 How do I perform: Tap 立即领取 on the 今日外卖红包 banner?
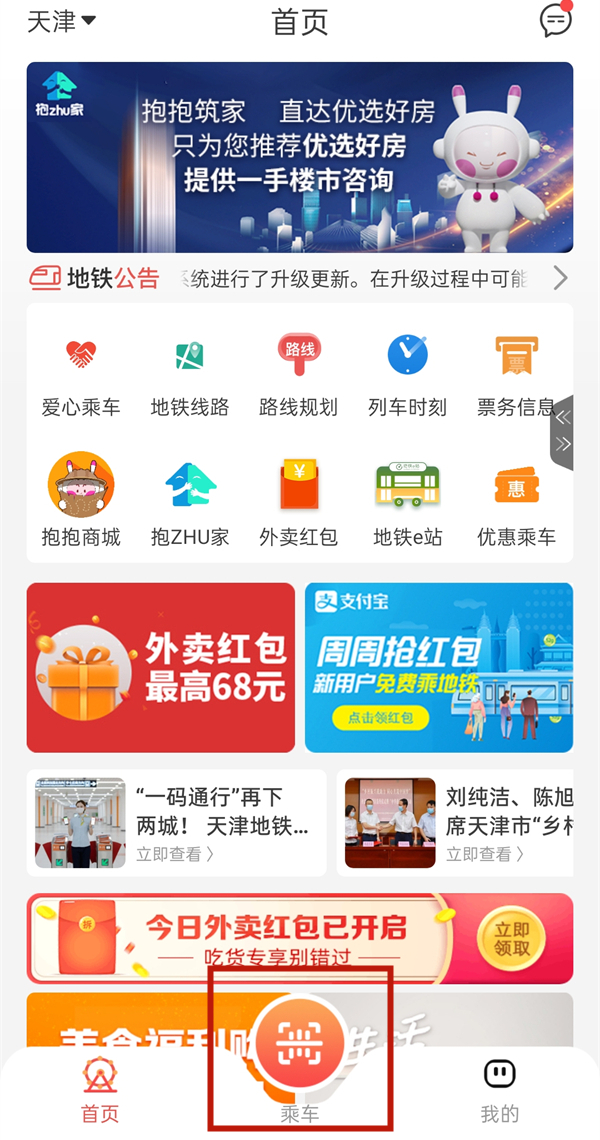pyautogui.click(x=511, y=939)
